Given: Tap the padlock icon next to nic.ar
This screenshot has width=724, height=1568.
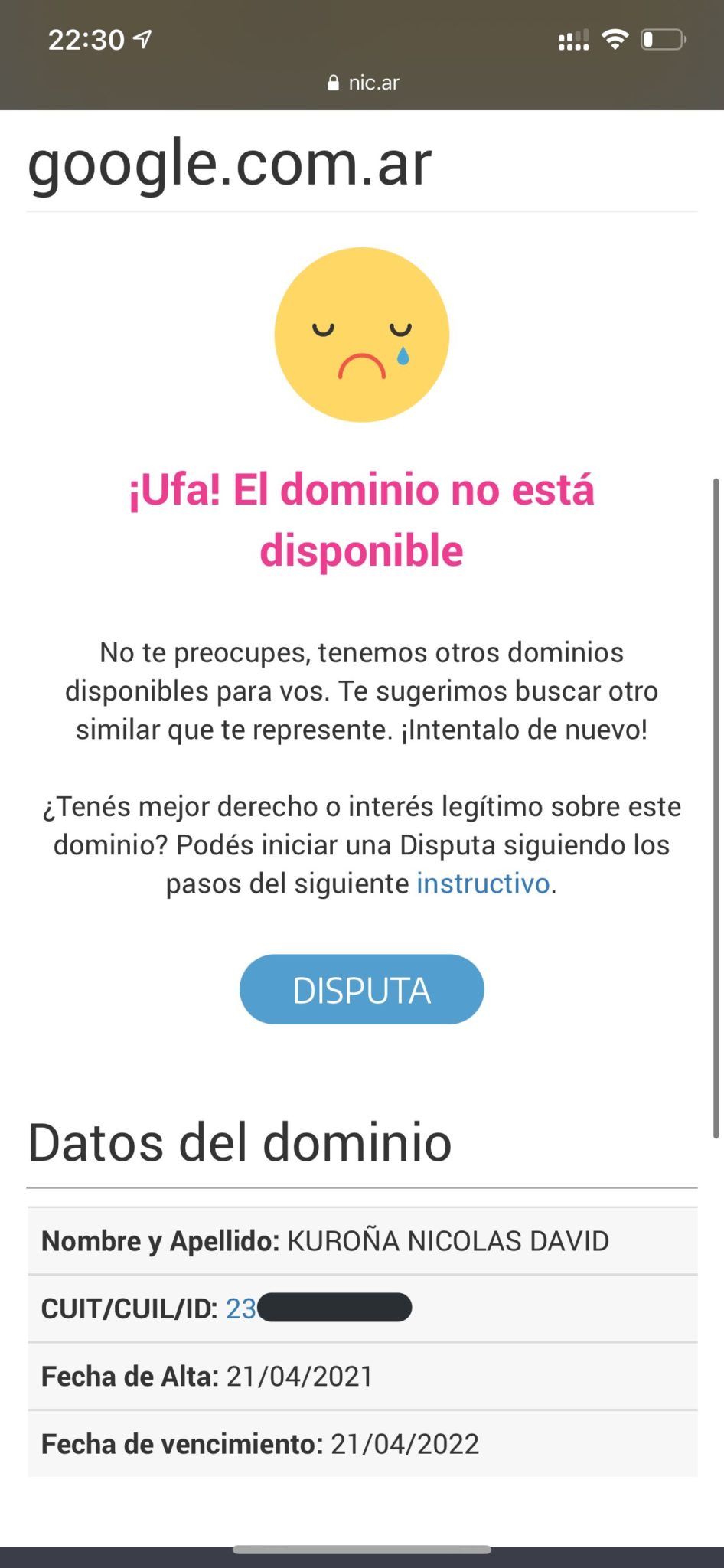Looking at the screenshot, I should coord(334,83).
